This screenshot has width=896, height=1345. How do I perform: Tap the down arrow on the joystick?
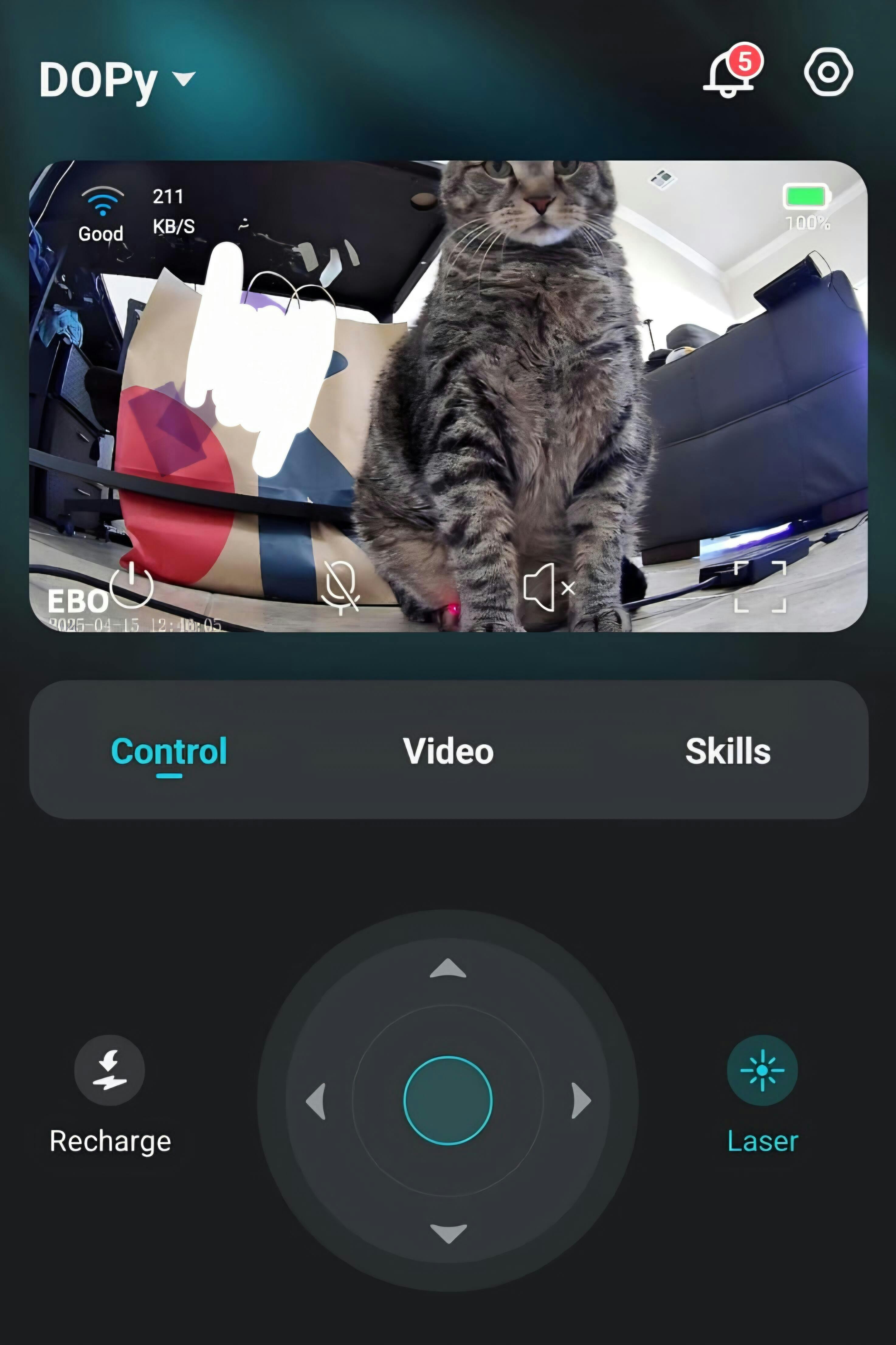(448, 1233)
